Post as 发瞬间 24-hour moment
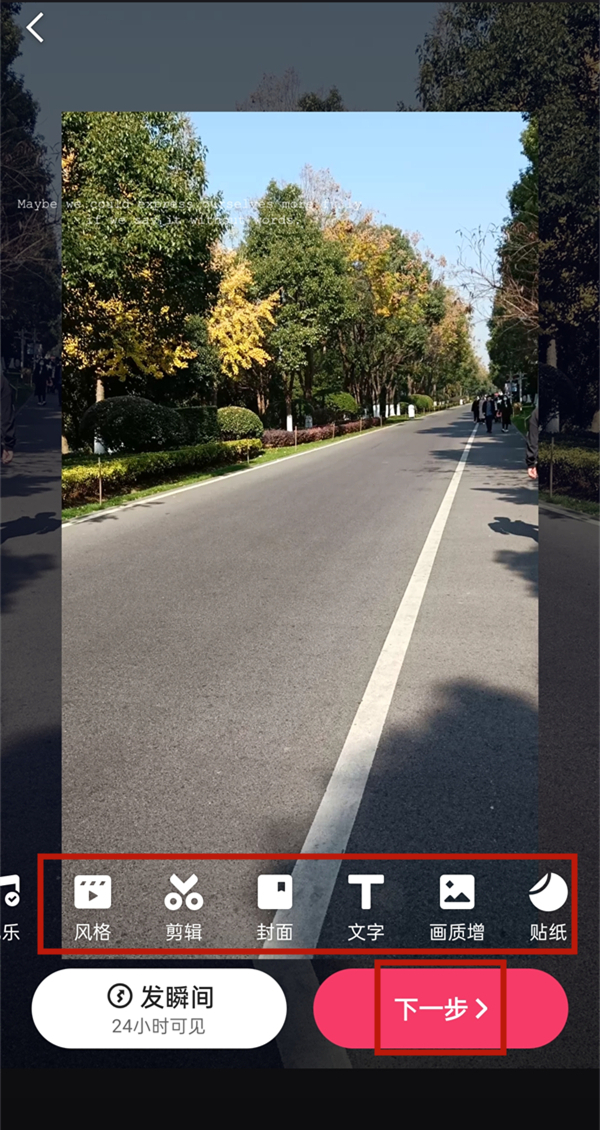 click(159, 1008)
